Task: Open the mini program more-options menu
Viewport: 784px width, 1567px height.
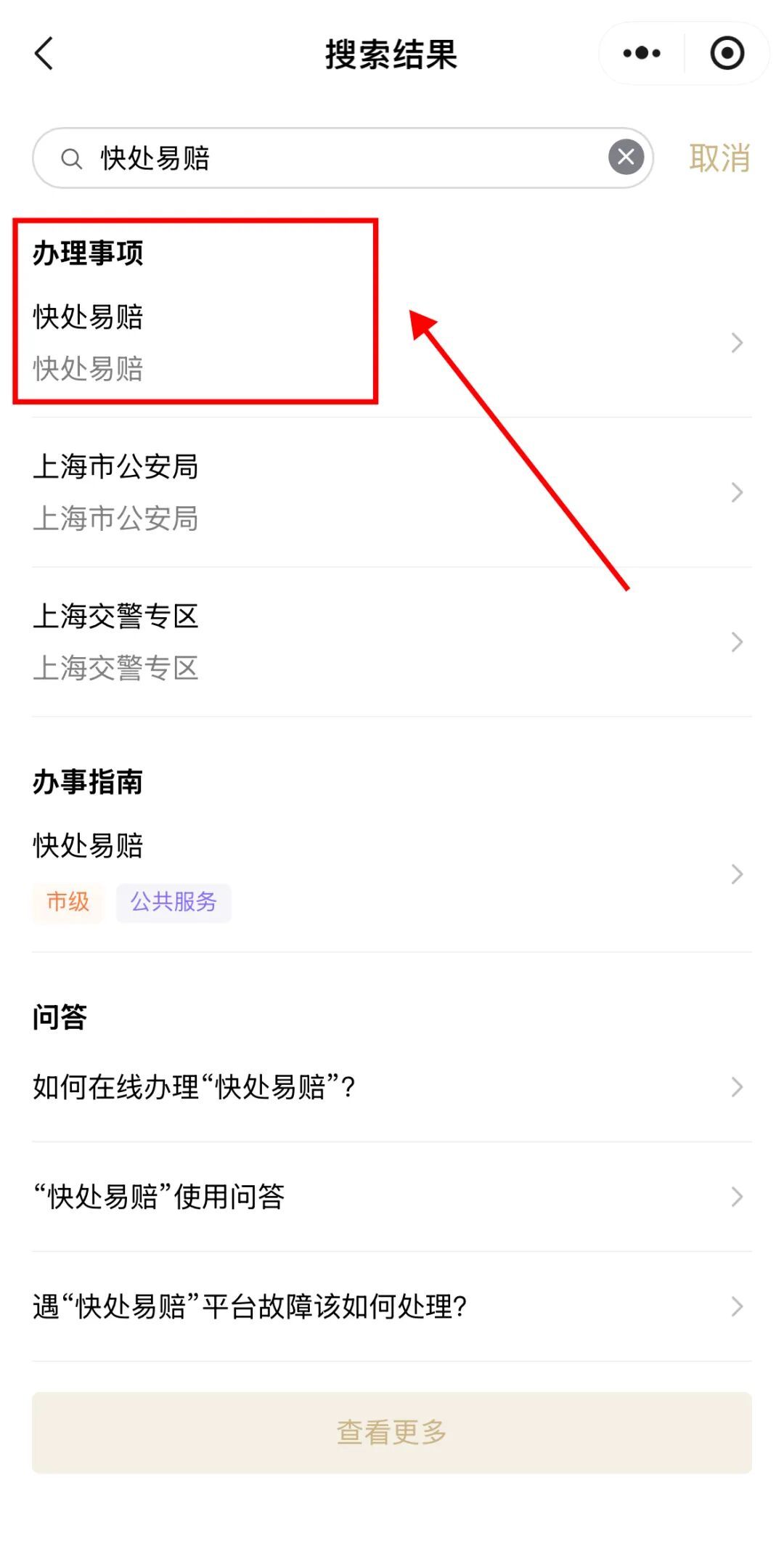Action: [x=642, y=54]
